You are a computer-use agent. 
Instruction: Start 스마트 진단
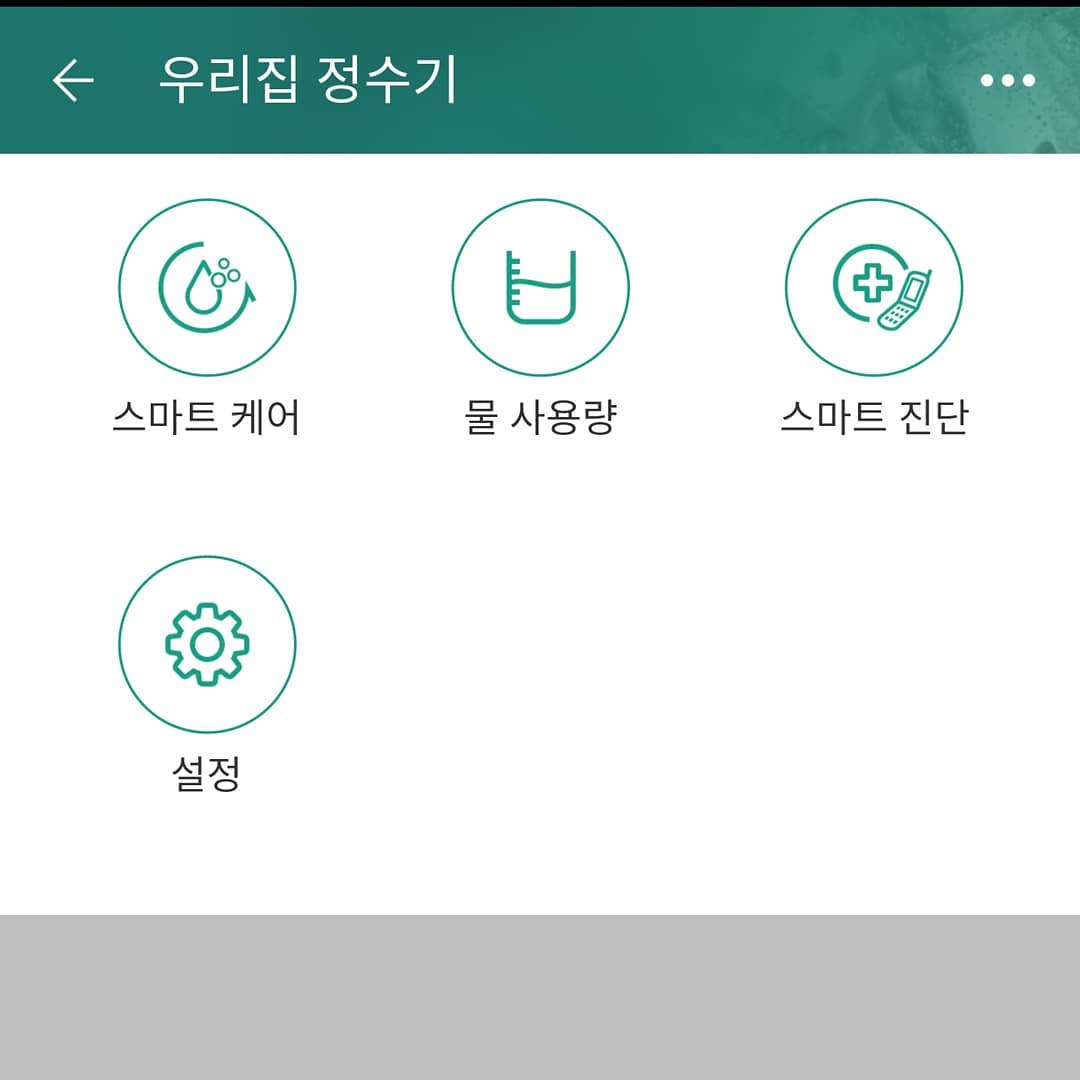(873, 288)
